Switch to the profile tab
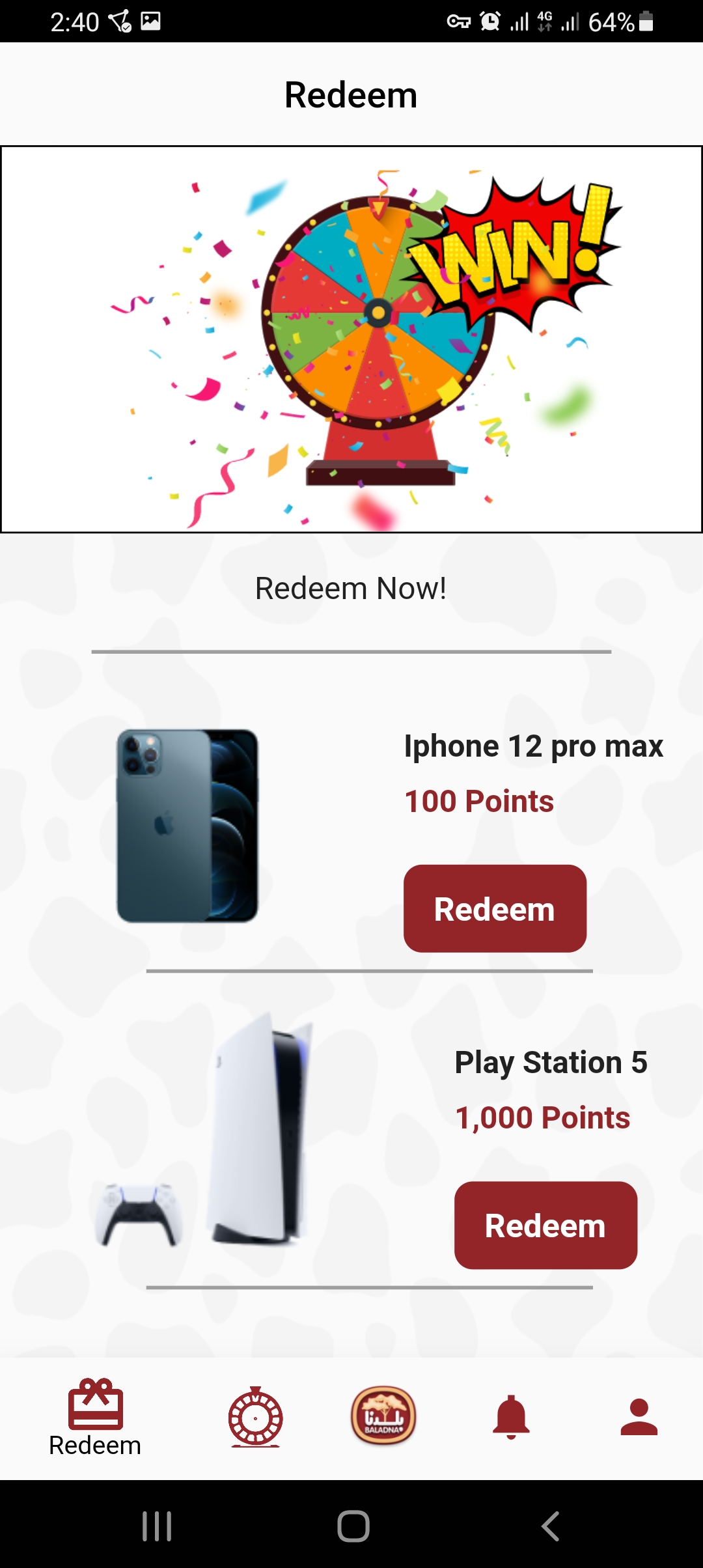703x1568 pixels. click(x=639, y=1417)
